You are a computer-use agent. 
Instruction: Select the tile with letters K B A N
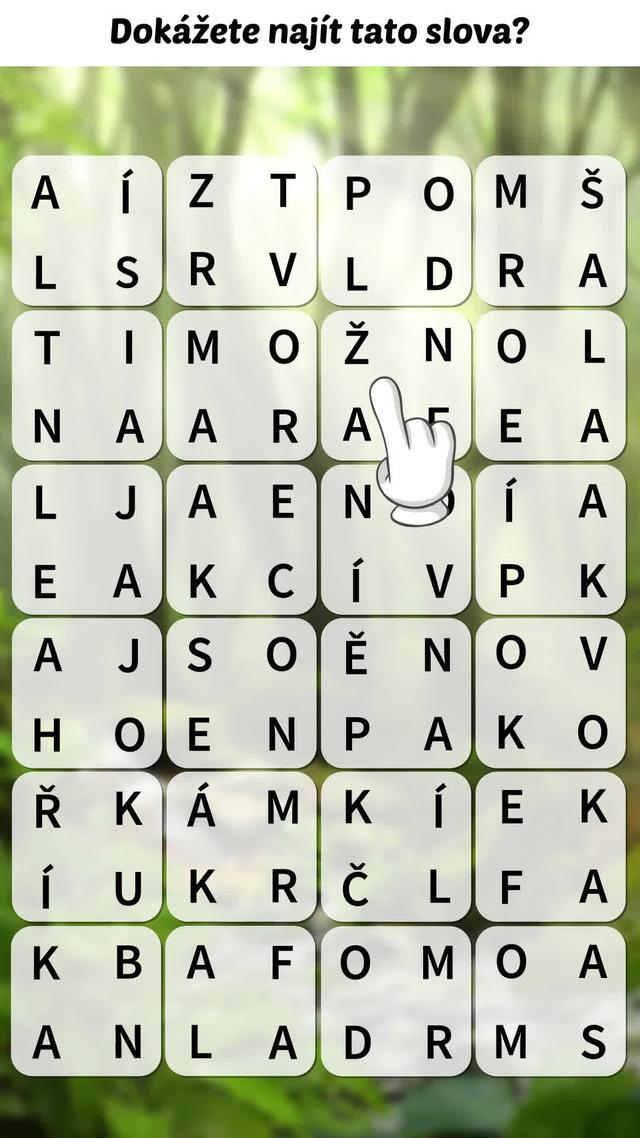tap(86, 1001)
